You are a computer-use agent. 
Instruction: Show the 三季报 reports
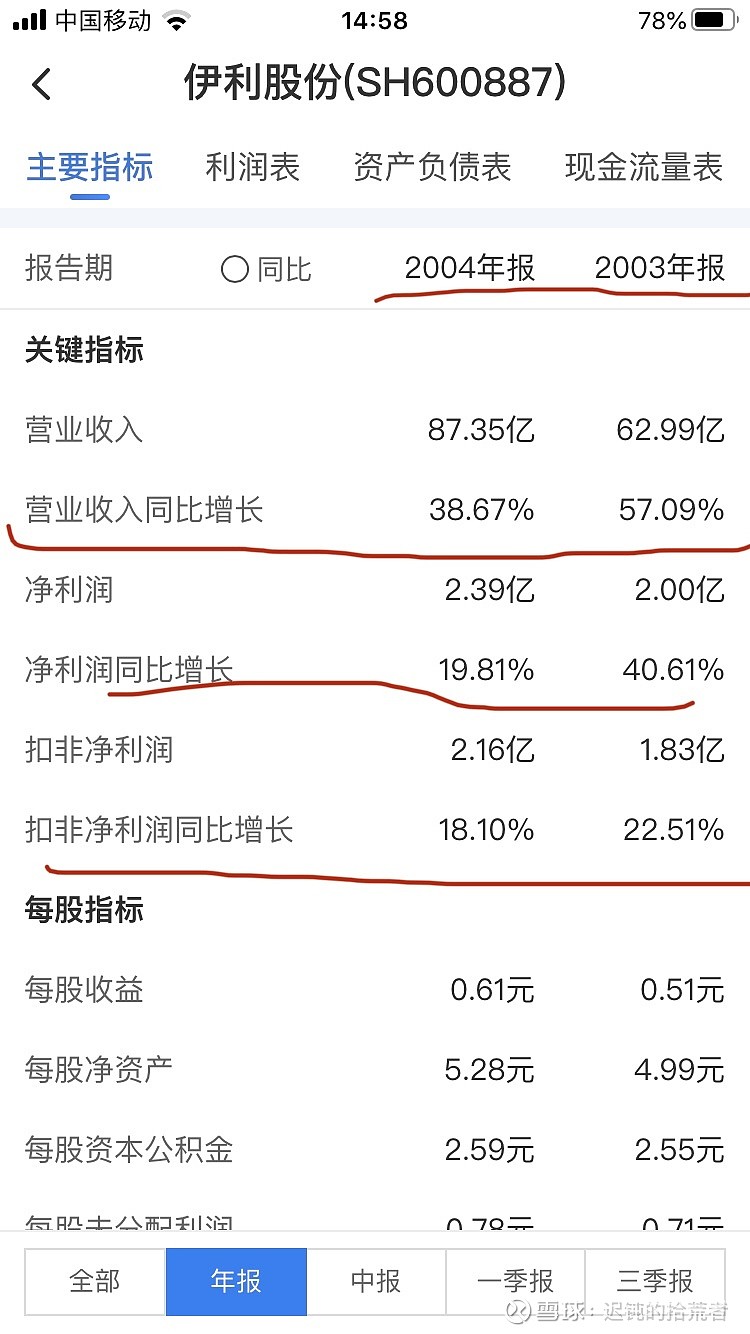click(655, 1281)
